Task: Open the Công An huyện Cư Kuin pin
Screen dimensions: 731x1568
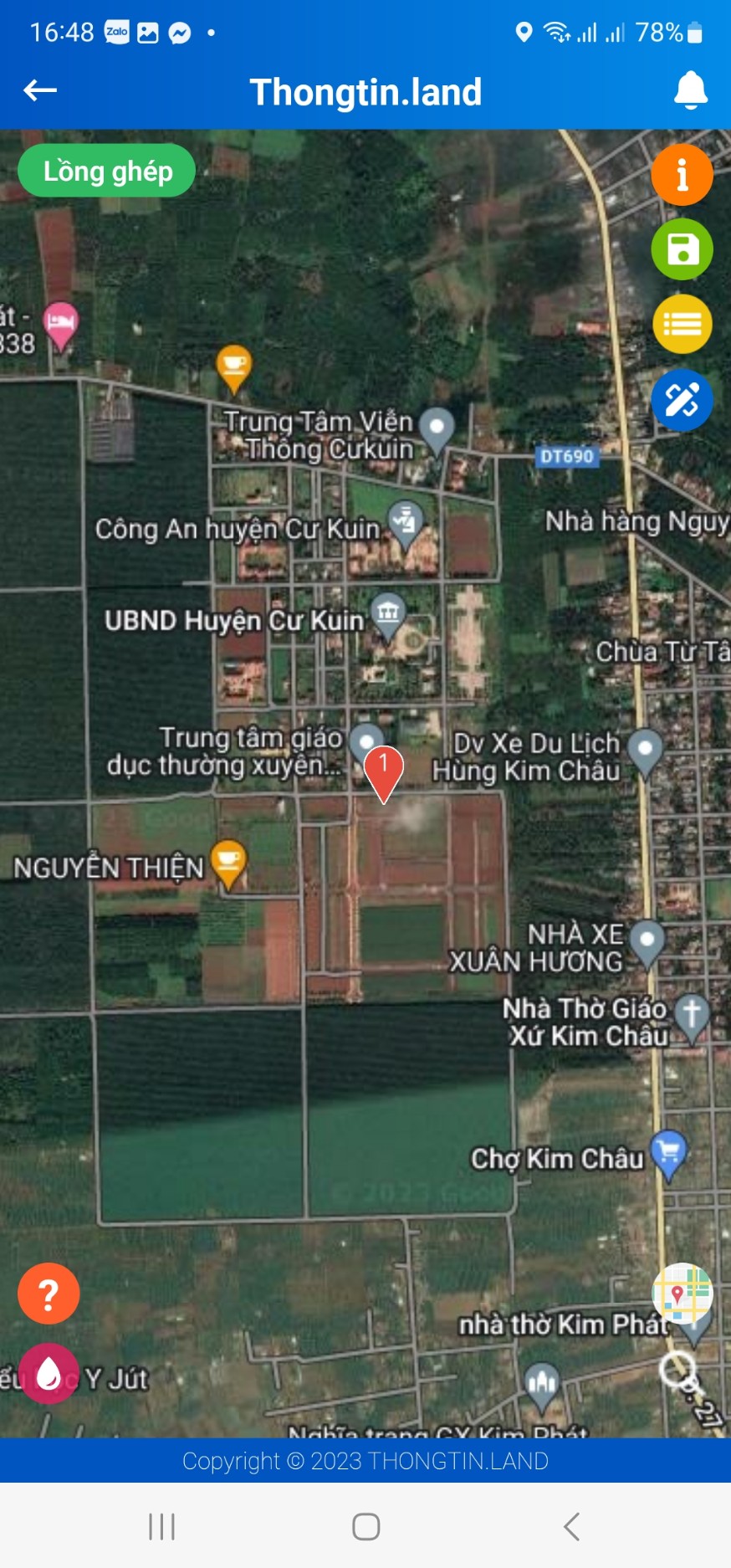Action: point(406,522)
